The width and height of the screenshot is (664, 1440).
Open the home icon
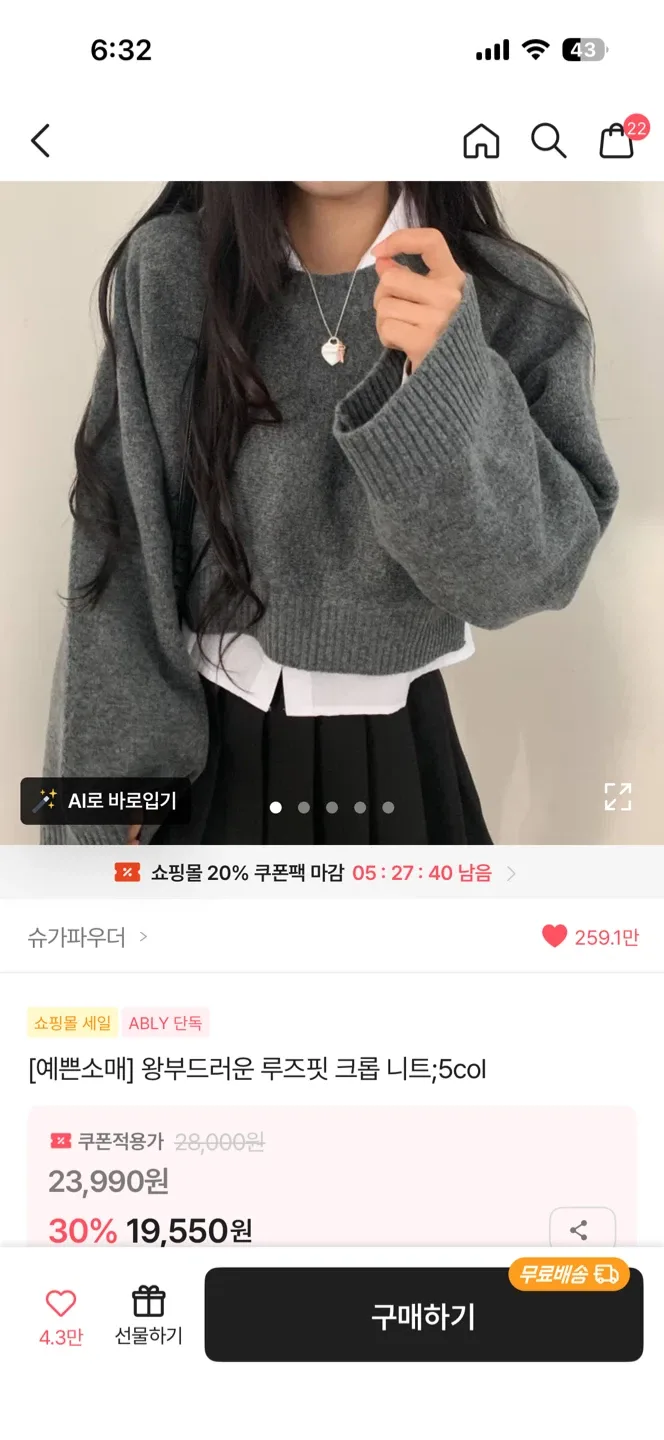(481, 141)
